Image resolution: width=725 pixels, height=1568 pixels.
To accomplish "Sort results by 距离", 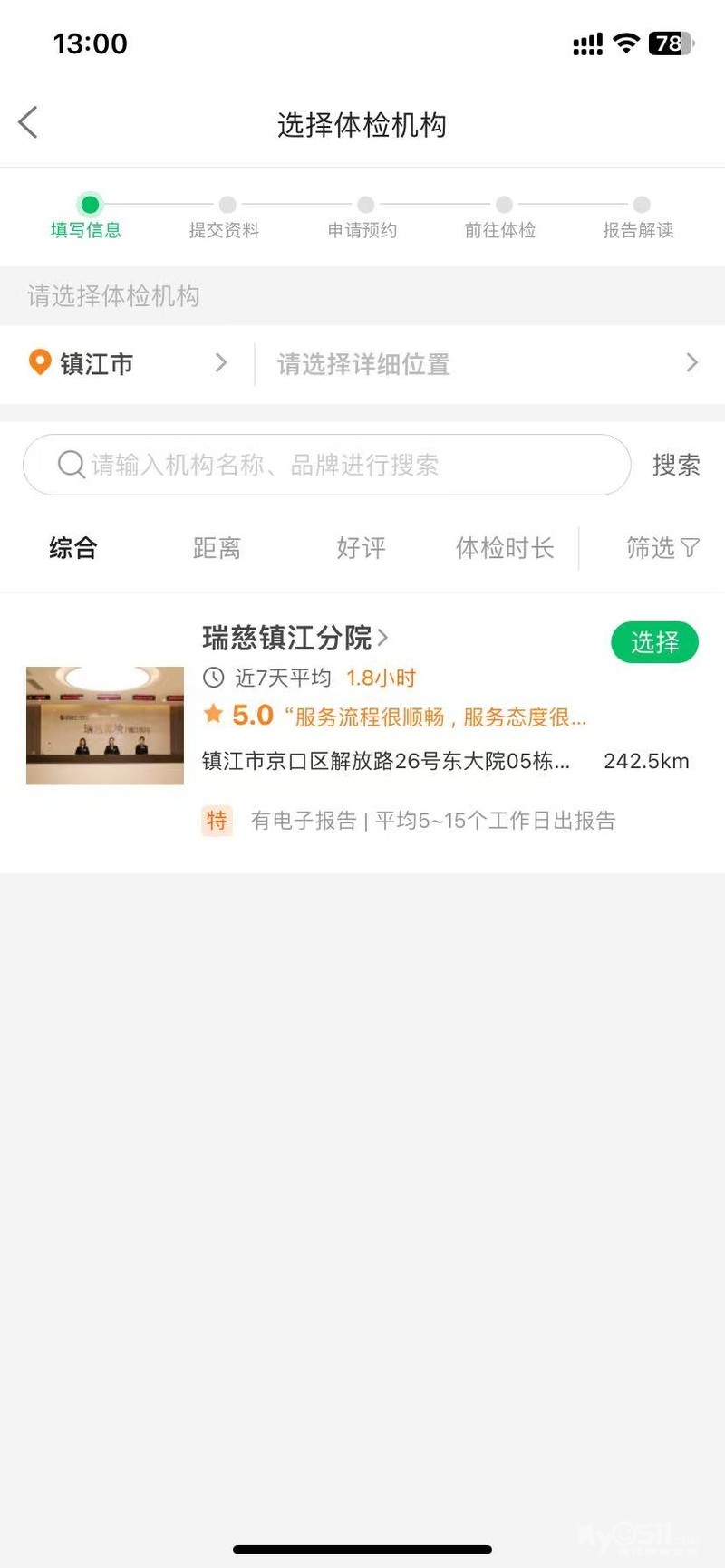I will tap(217, 548).
